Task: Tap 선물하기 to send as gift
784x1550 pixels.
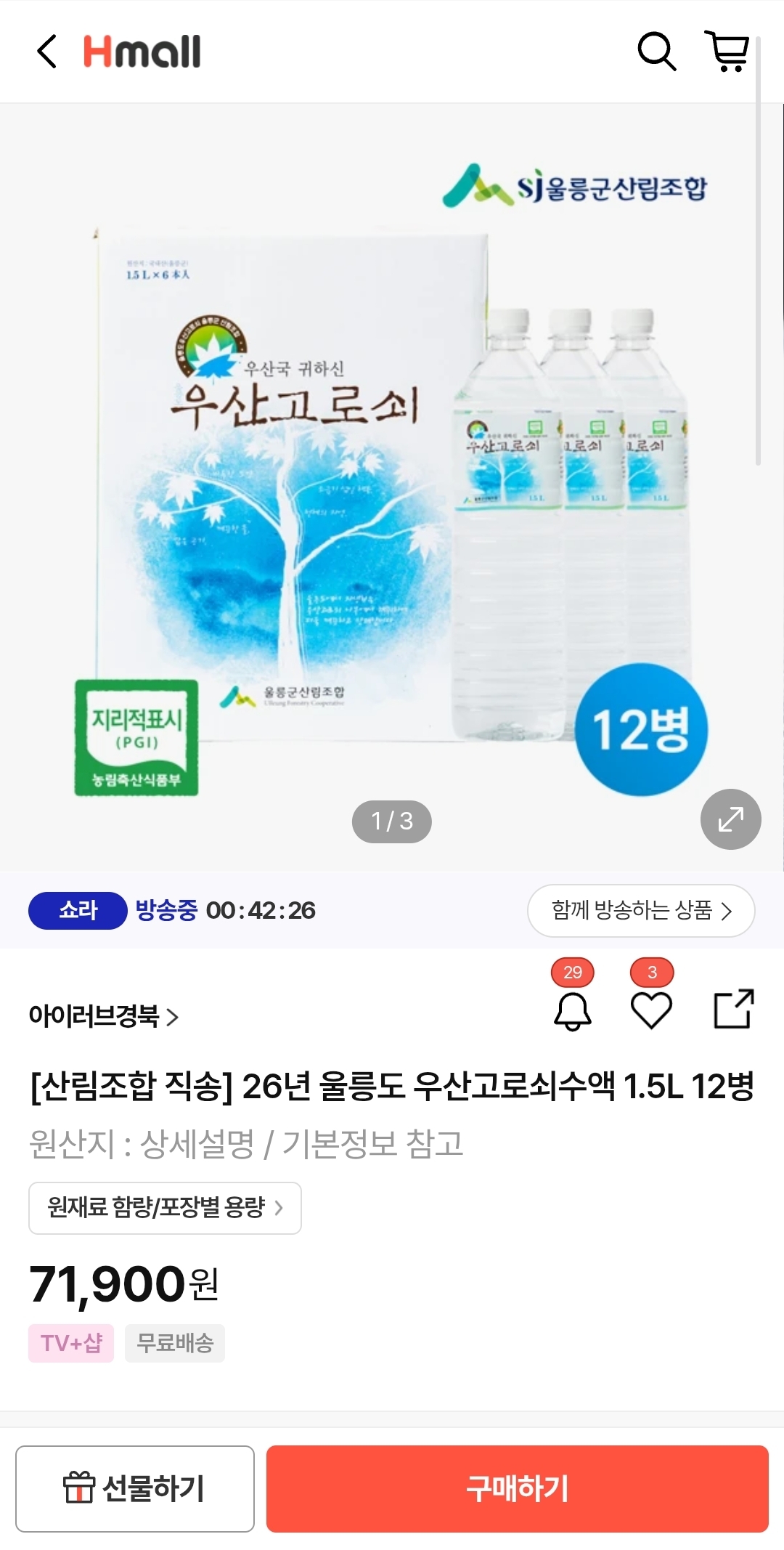Action: [135, 1488]
